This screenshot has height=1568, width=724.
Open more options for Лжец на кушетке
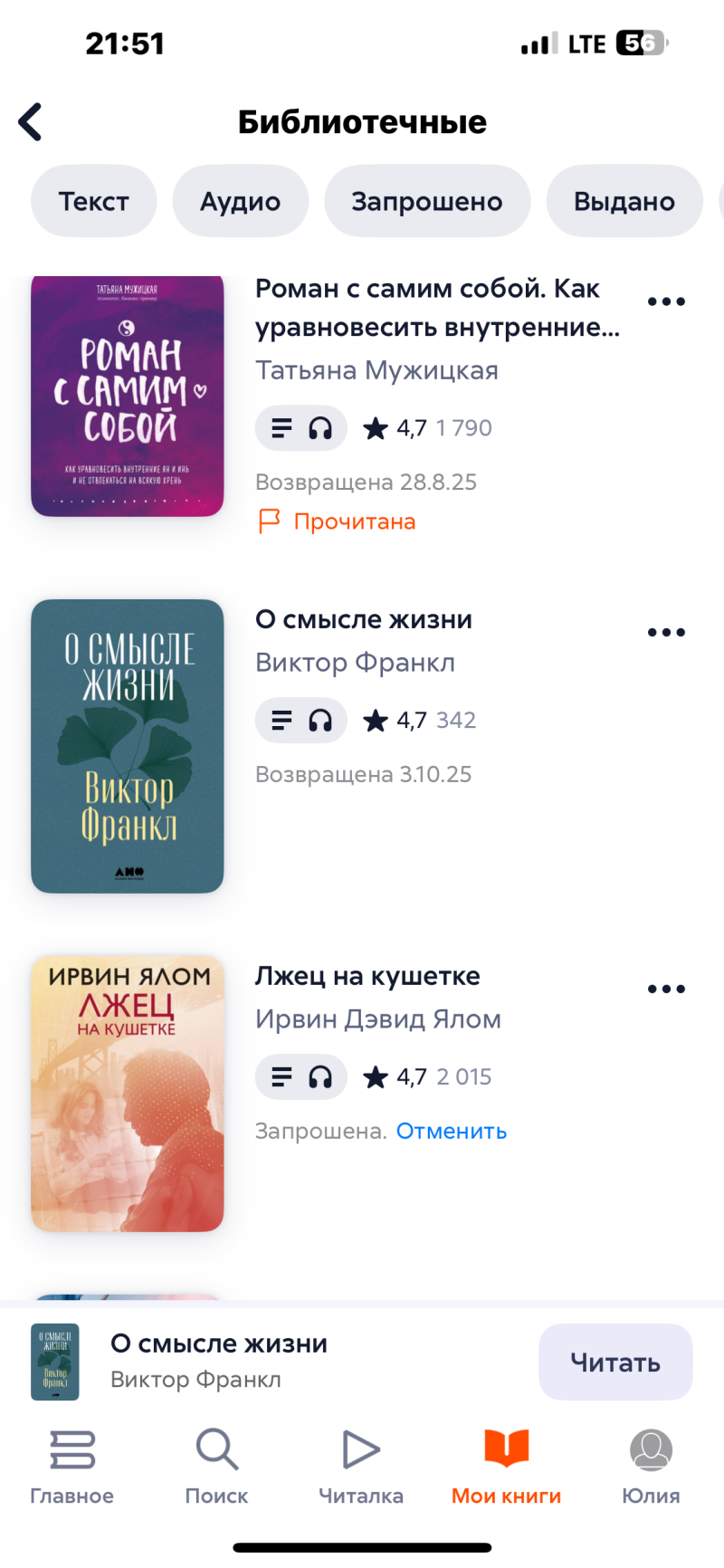(x=666, y=989)
